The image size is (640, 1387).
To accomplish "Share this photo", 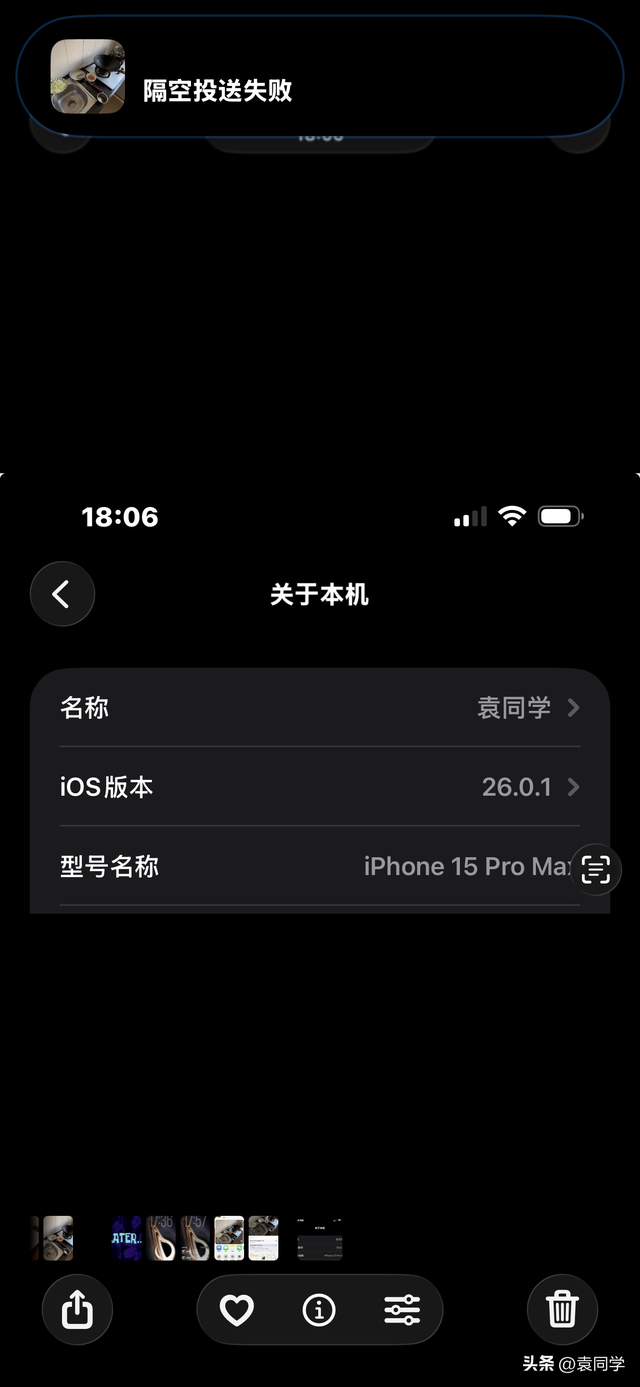I will point(77,1309).
